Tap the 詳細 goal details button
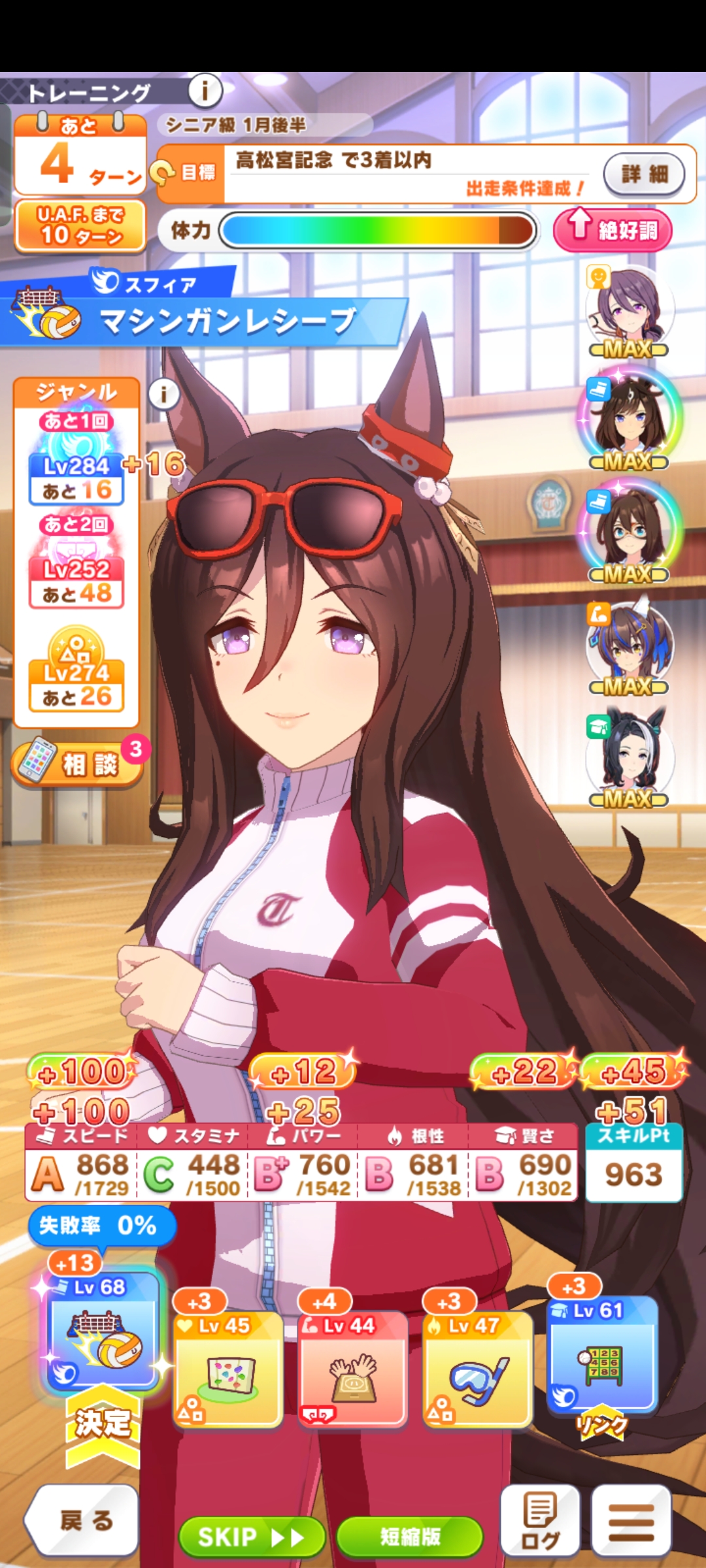Viewport: 706px width, 1568px height. [644, 174]
